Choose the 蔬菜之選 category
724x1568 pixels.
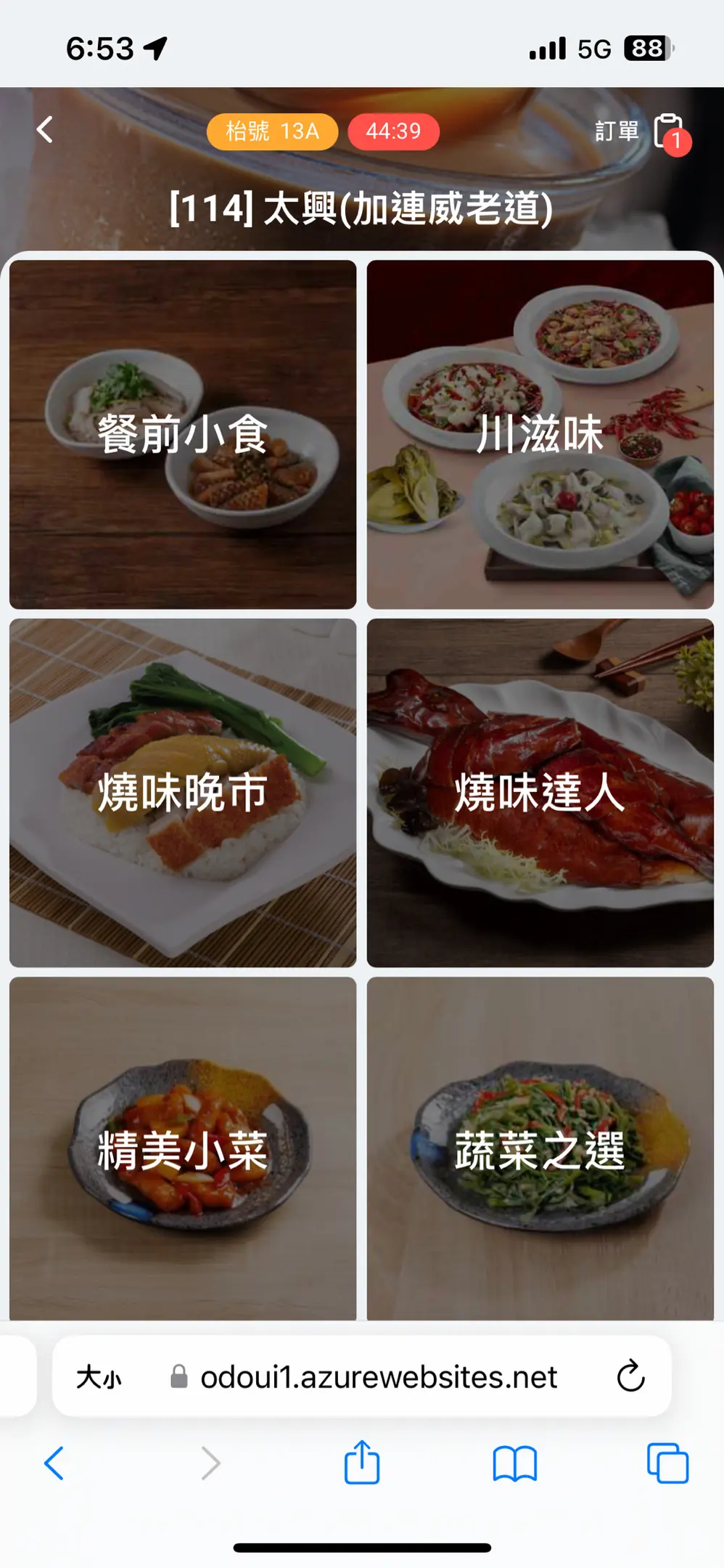(540, 1150)
